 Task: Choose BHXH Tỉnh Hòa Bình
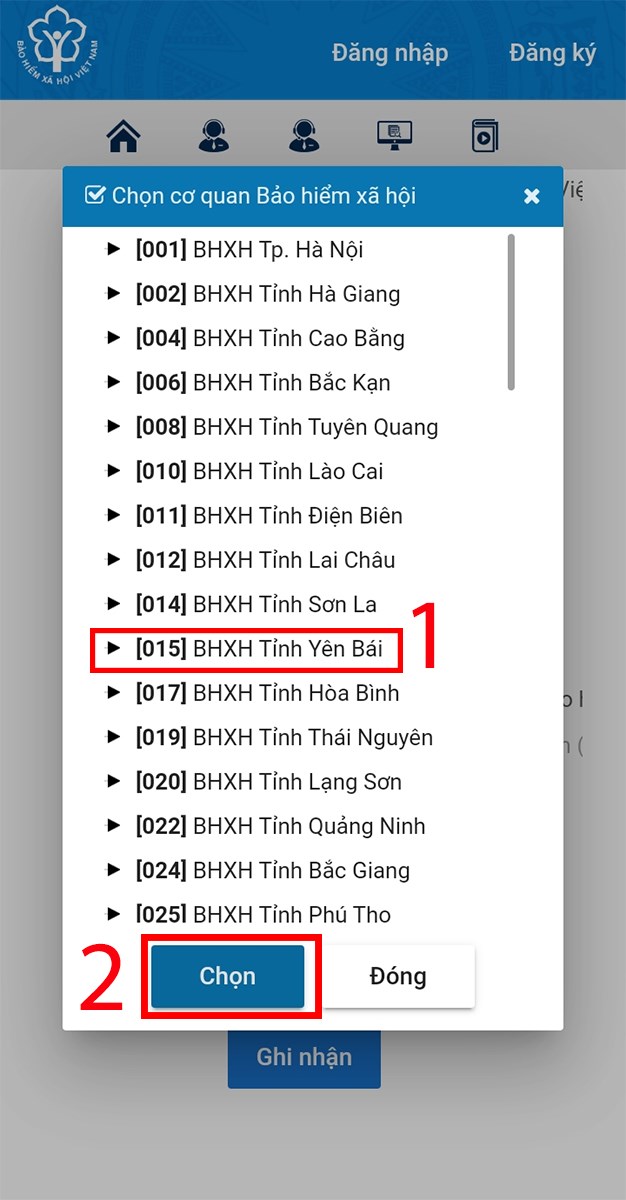267,693
